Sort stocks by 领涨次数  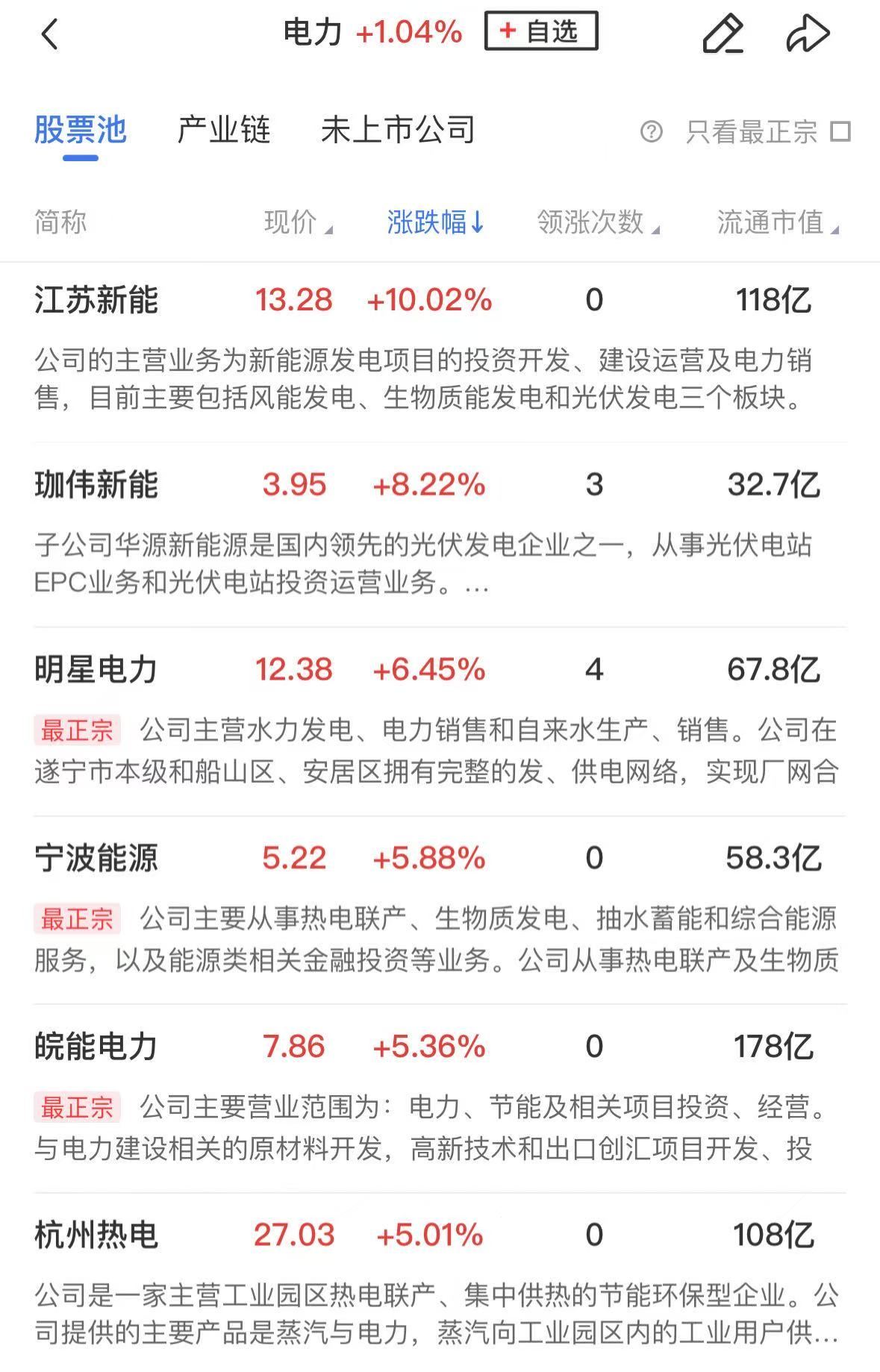click(x=598, y=222)
